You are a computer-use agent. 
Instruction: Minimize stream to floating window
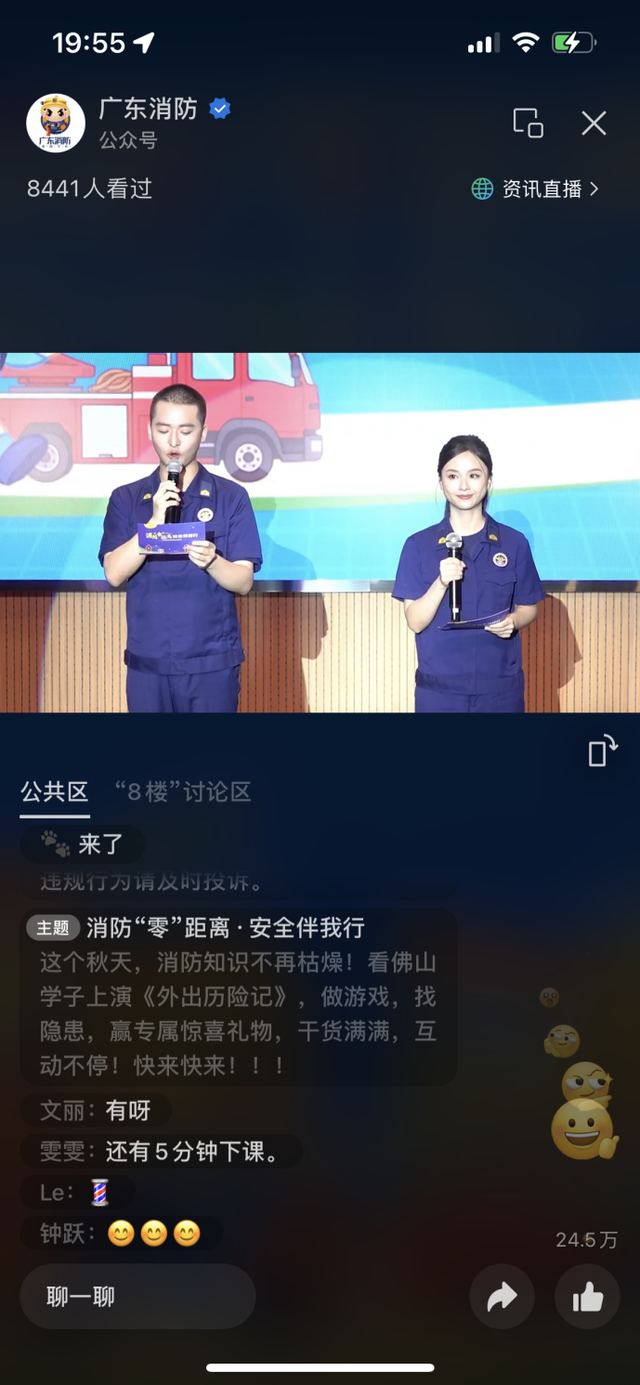[x=528, y=123]
